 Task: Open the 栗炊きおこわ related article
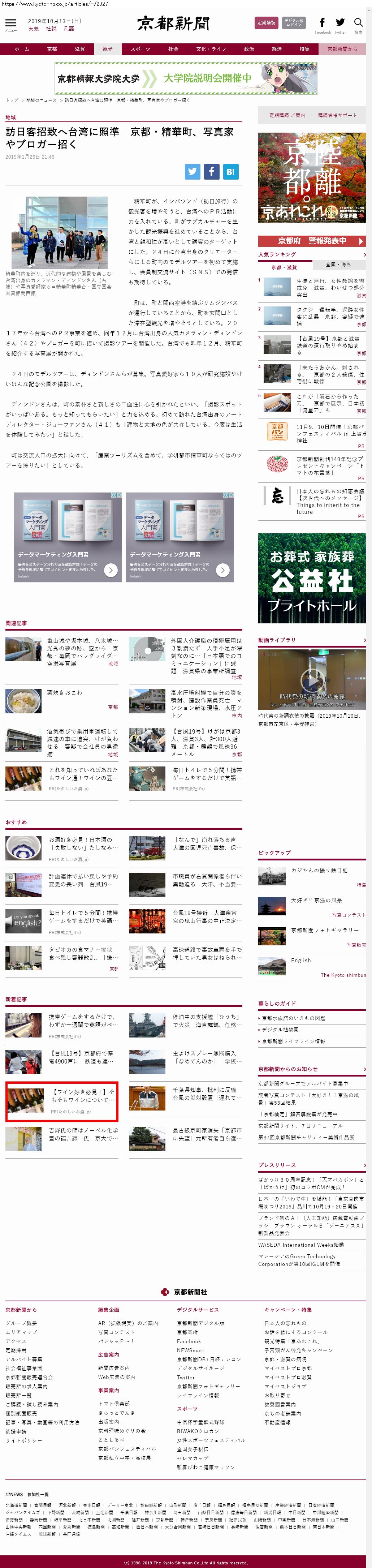point(64,693)
